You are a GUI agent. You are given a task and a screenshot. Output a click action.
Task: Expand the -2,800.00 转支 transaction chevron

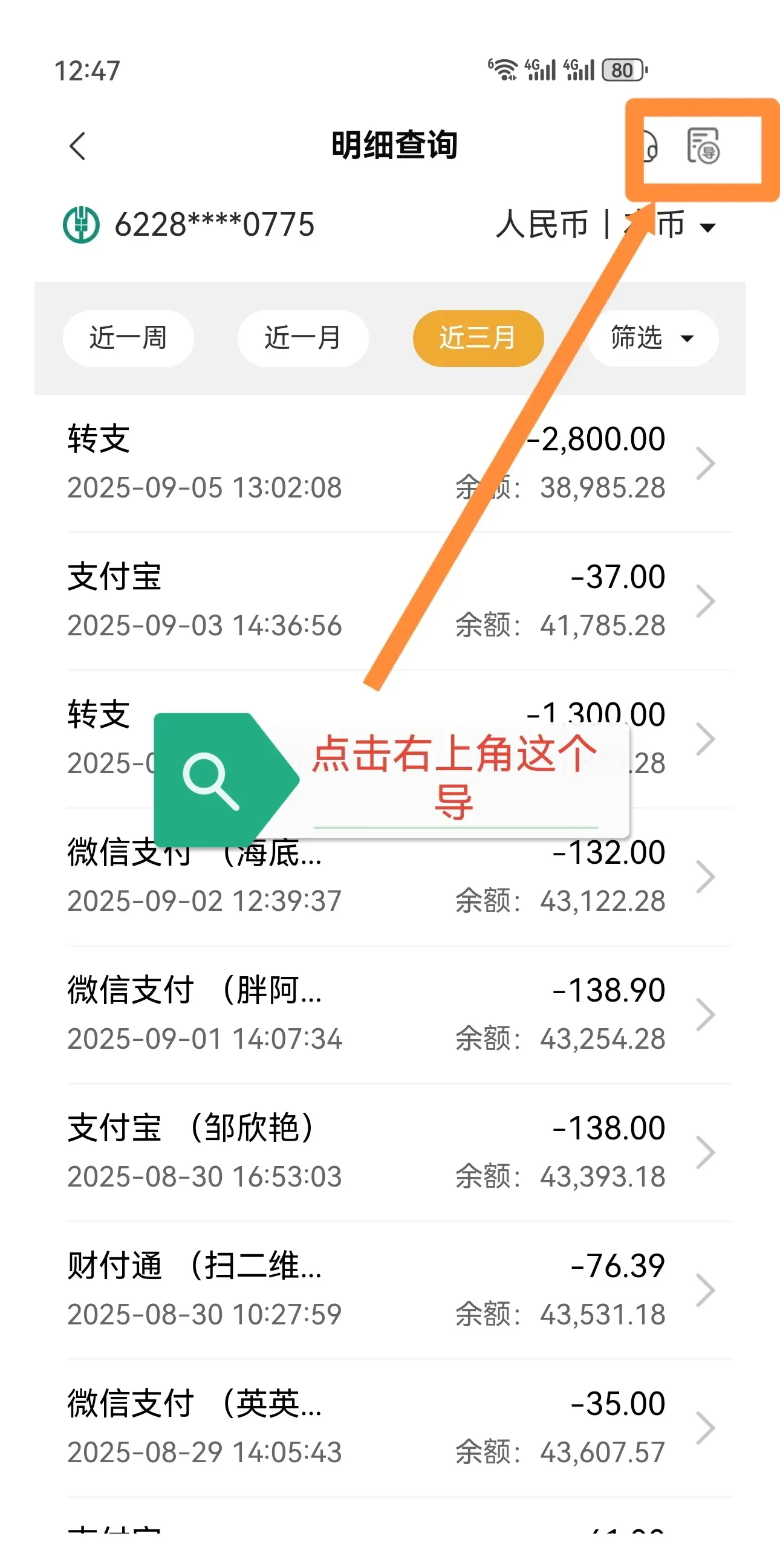(x=707, y=462)
